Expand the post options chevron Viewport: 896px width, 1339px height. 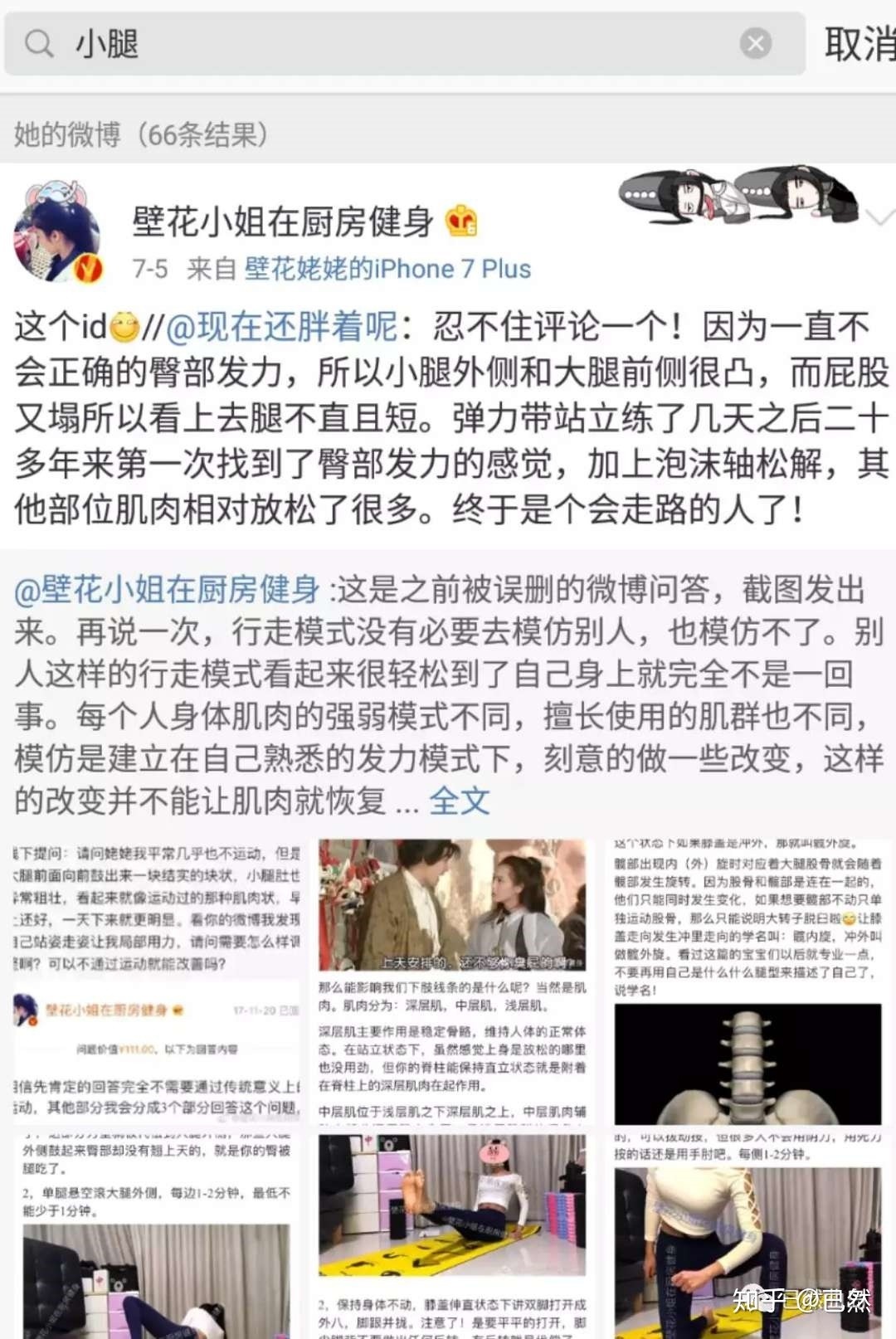click(x=879, y=217)
